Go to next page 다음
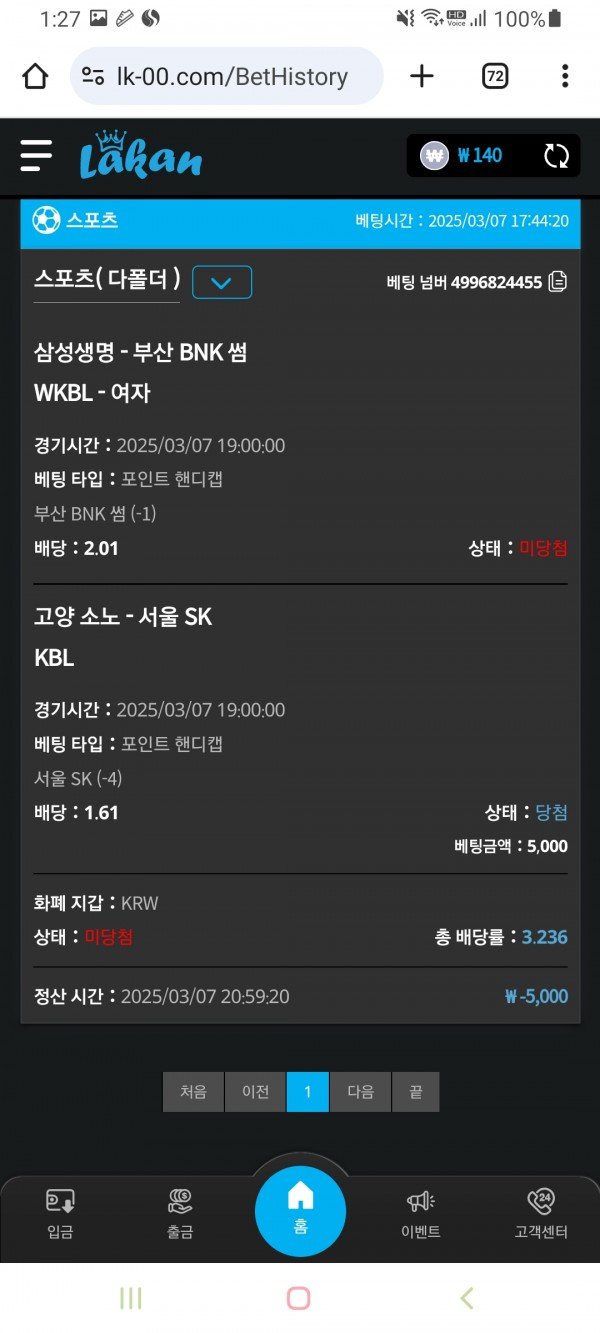600x1333 pixels. (360, 1092)
